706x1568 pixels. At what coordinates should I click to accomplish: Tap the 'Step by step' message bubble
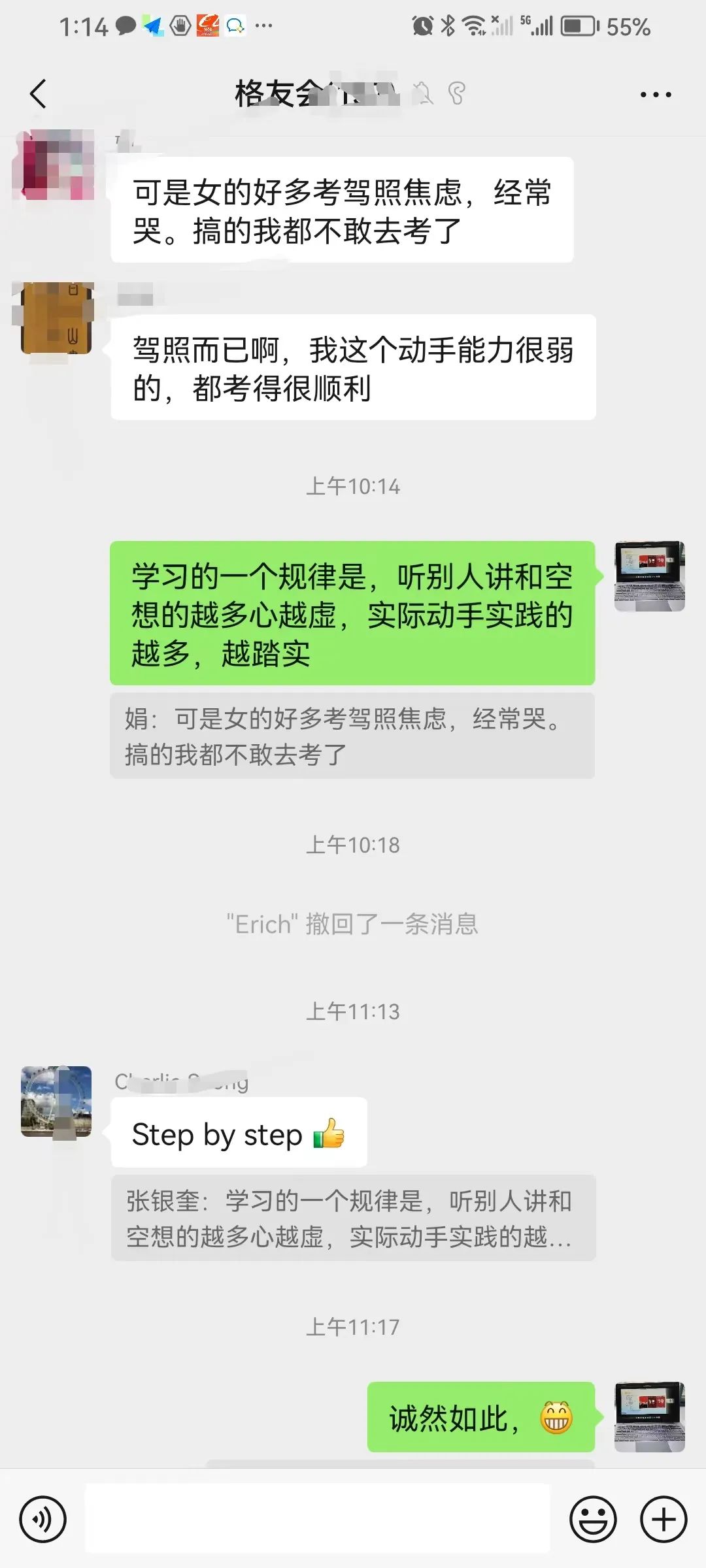coord(239,1134)
